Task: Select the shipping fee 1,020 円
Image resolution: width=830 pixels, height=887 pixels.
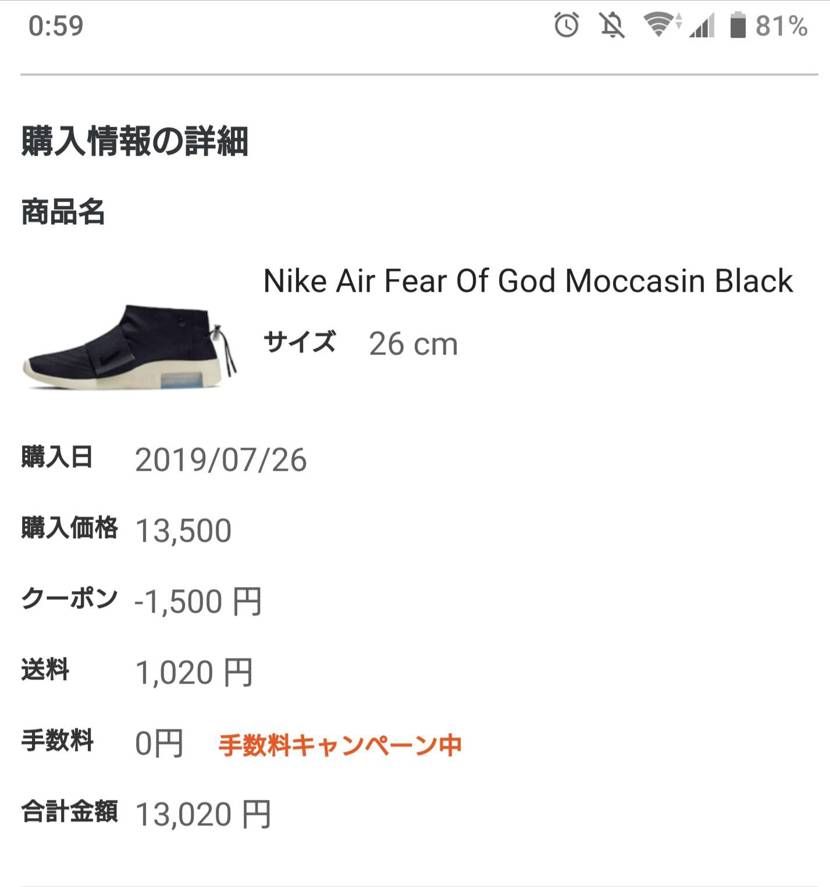Action: tap(195, 672)
